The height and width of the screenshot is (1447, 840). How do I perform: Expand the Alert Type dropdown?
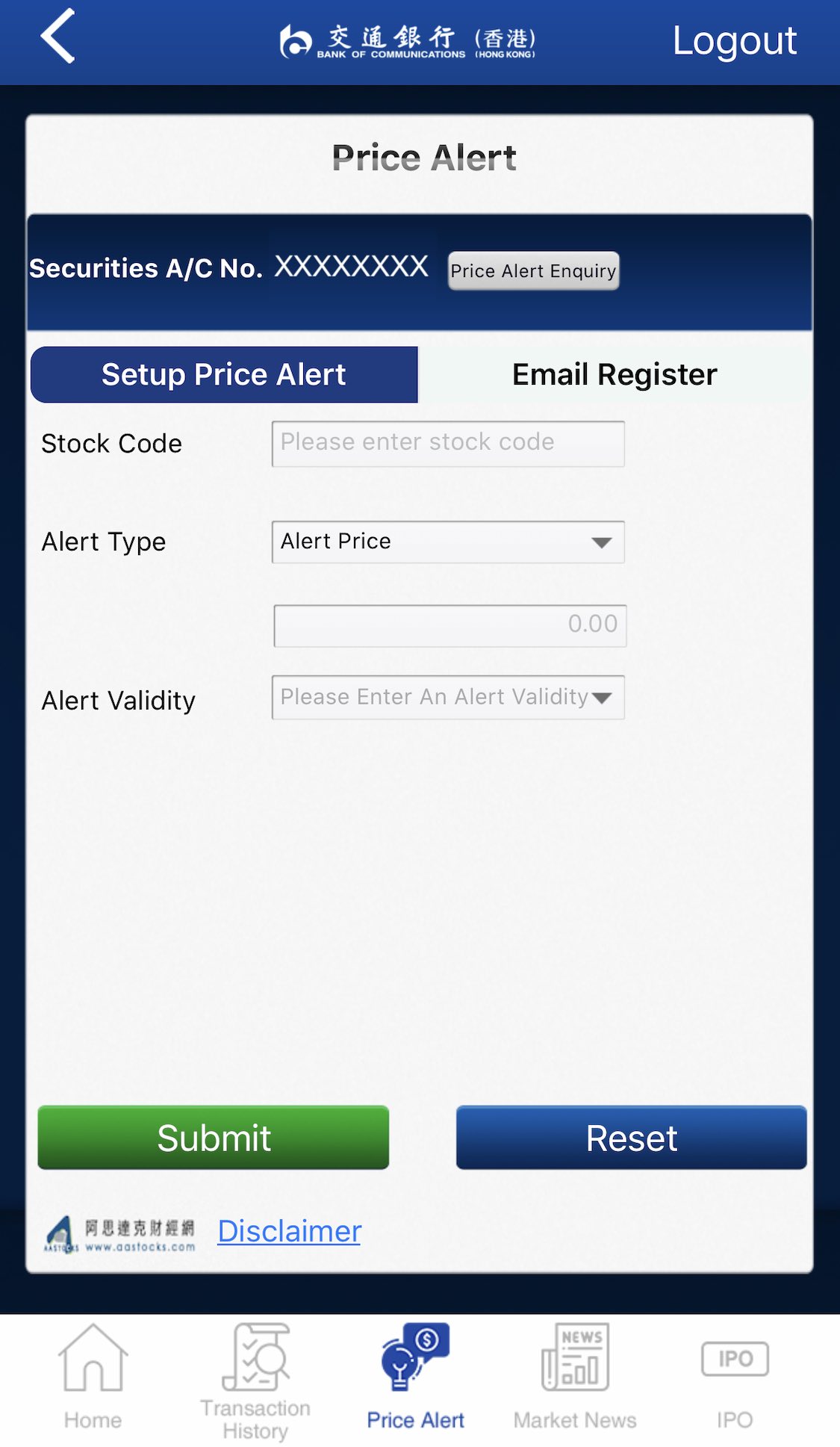[448, 542]
